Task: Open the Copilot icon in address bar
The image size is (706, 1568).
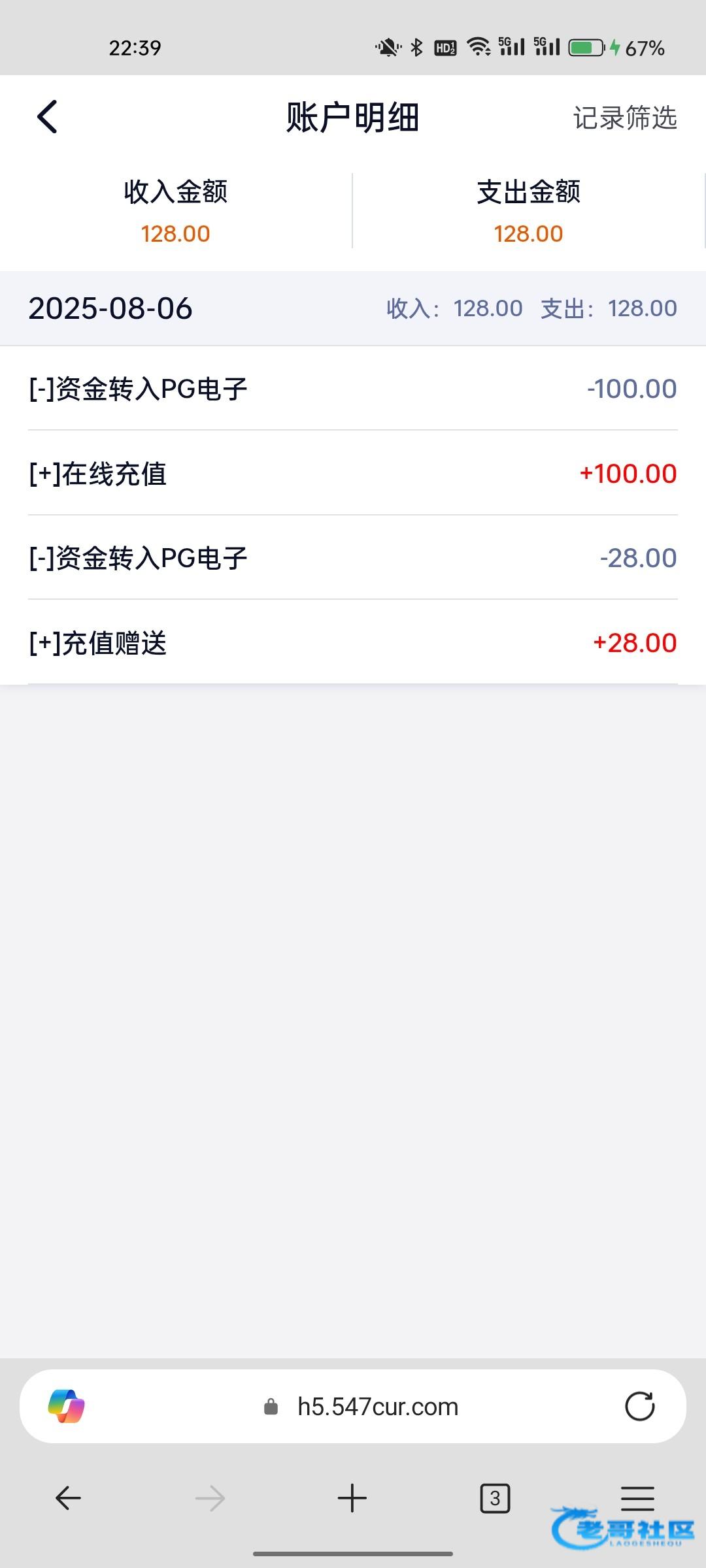Action: point(66,1407)
